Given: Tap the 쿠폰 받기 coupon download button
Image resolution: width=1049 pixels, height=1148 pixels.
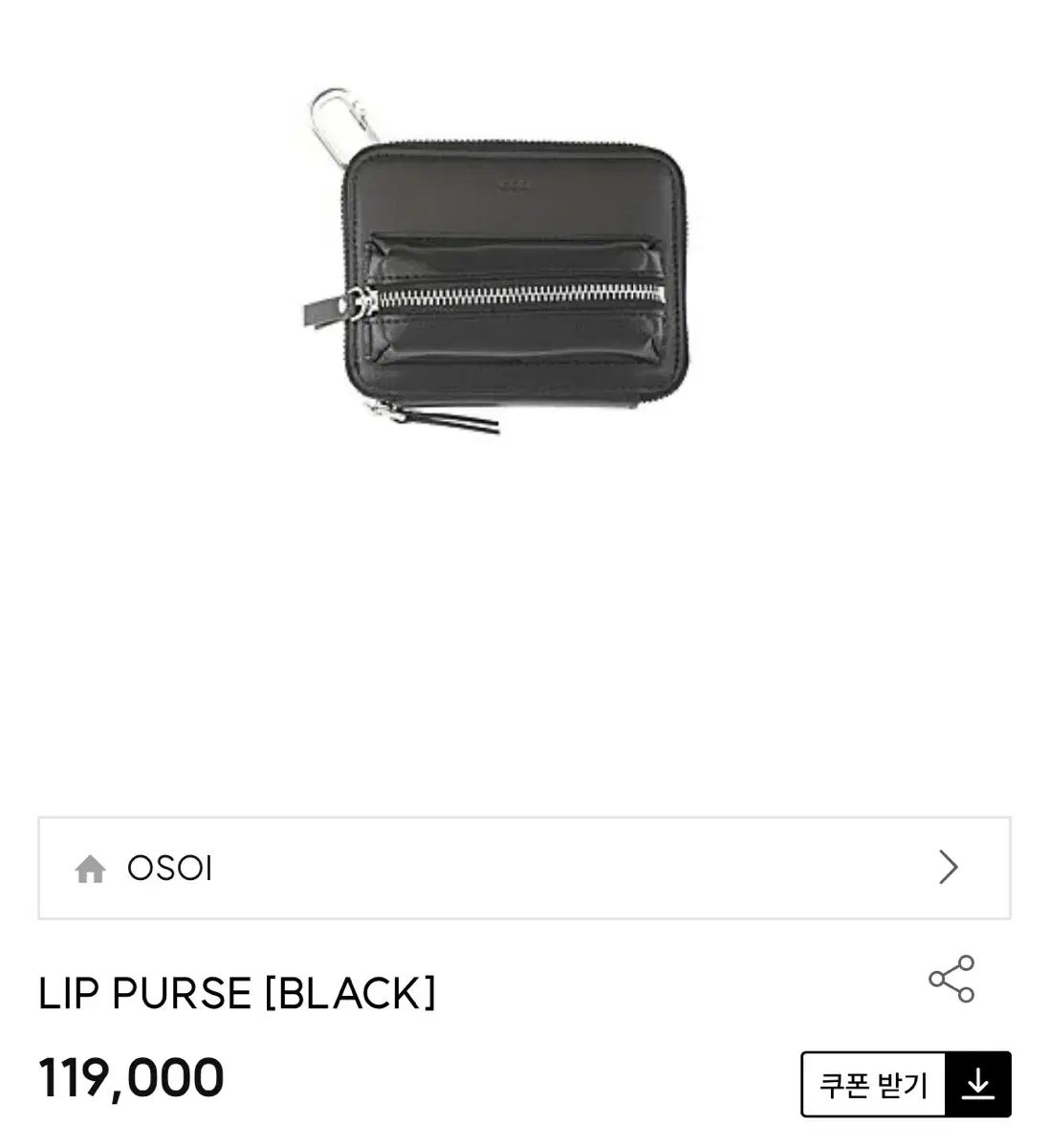Looking at the screenshot, I should point(905,1084).
